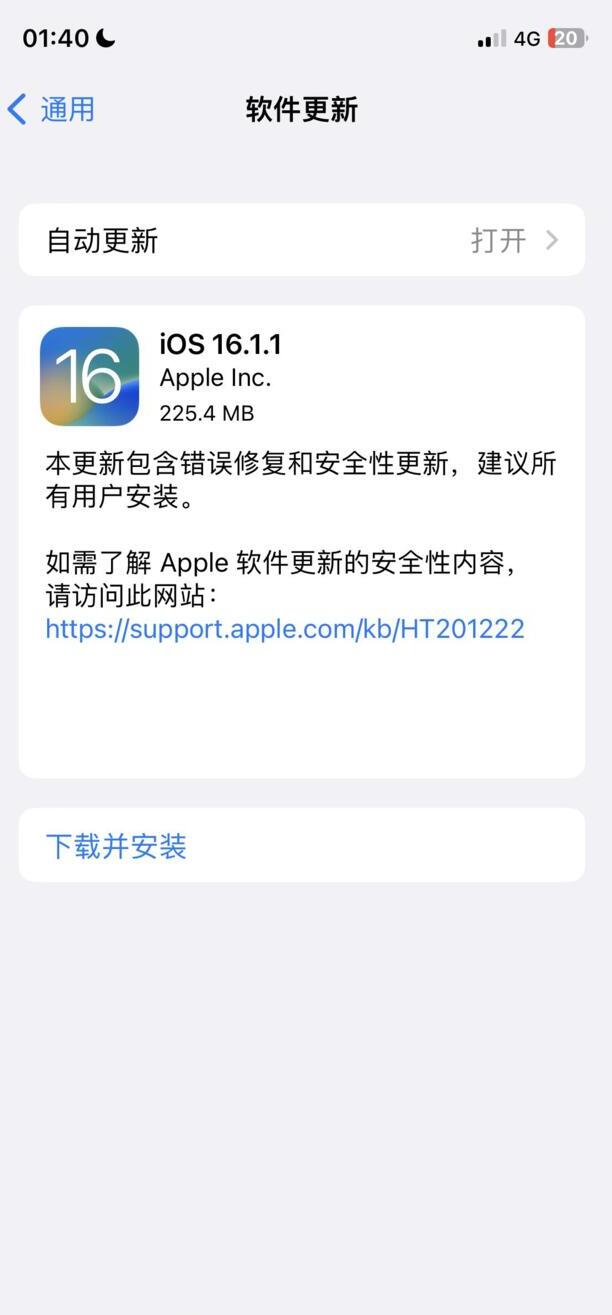Tap 下载并安装 to start the update
Image resolution: width=612 pixels, height=1315 pixels.
coord(117,846)
